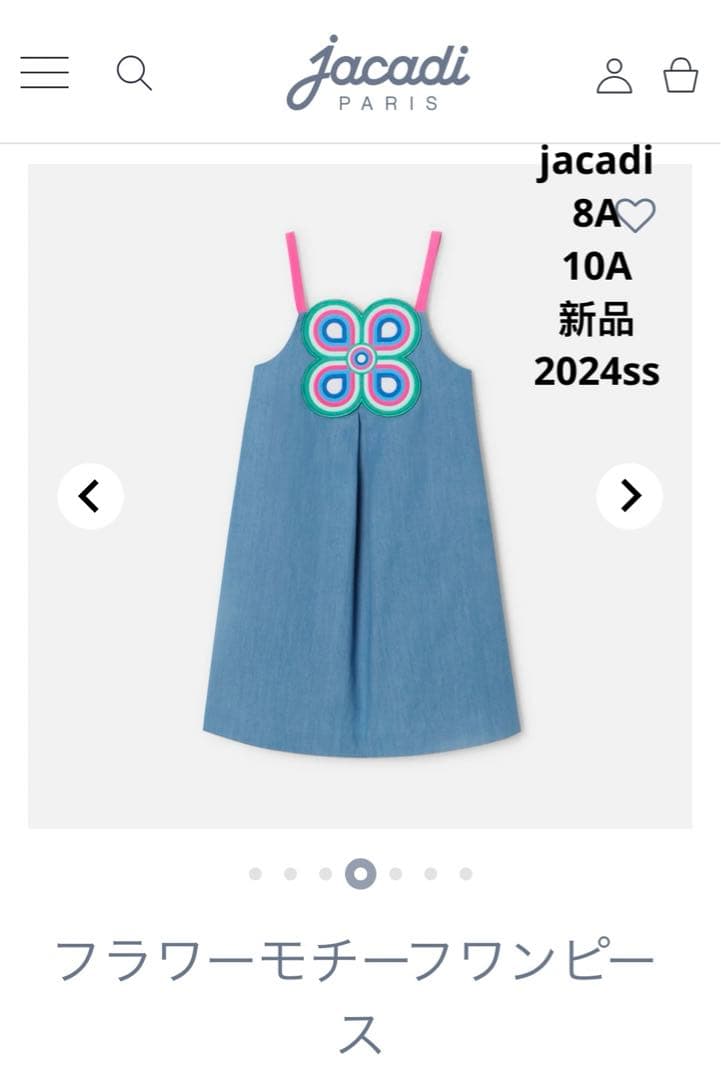View the shopping basket

pos(680,75)
